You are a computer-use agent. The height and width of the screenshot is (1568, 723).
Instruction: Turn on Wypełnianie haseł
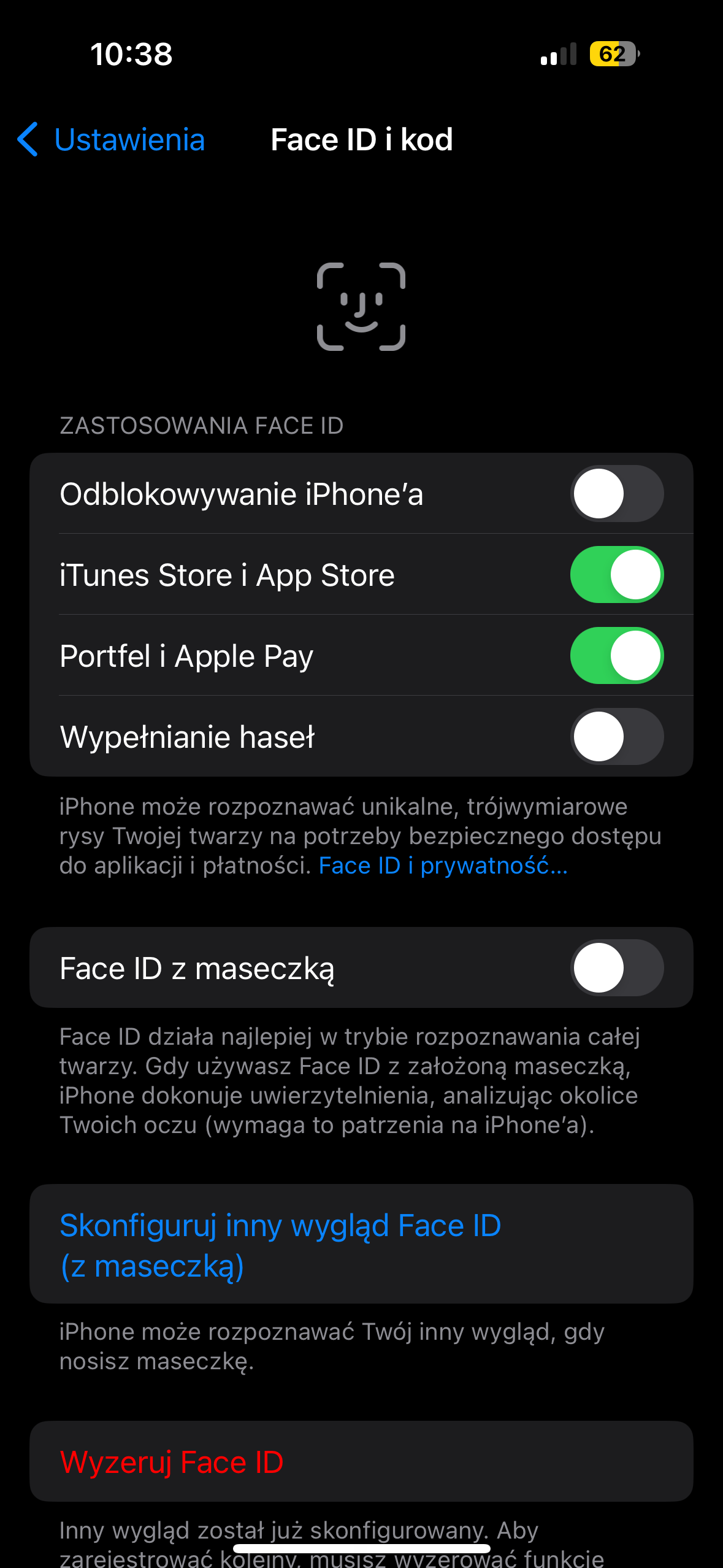pos(616,737)
